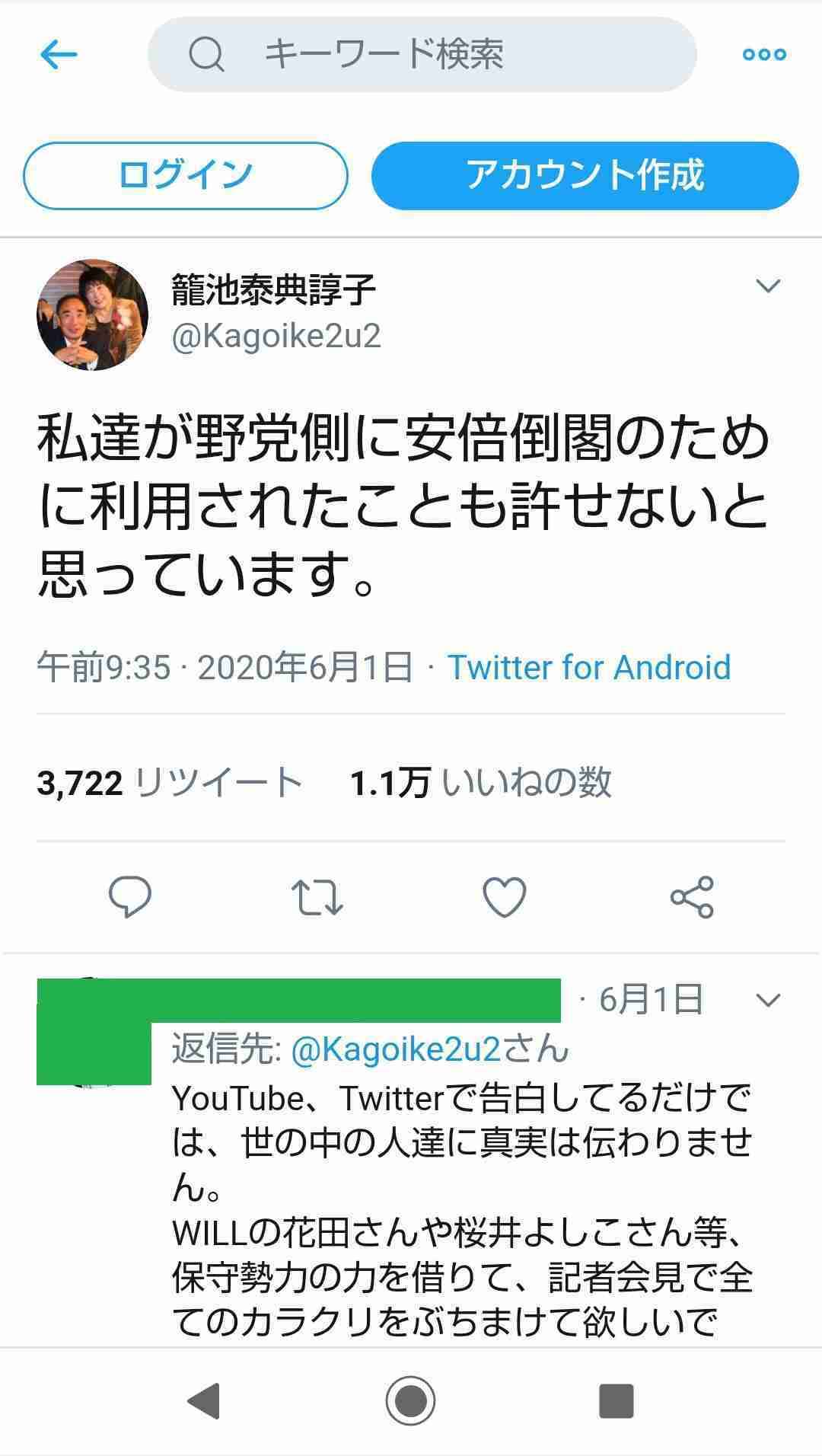Image resolution: width=822 pixels, height=1456 pixels.
Task: Open the three-dot overflow menu
Action: 763,55
